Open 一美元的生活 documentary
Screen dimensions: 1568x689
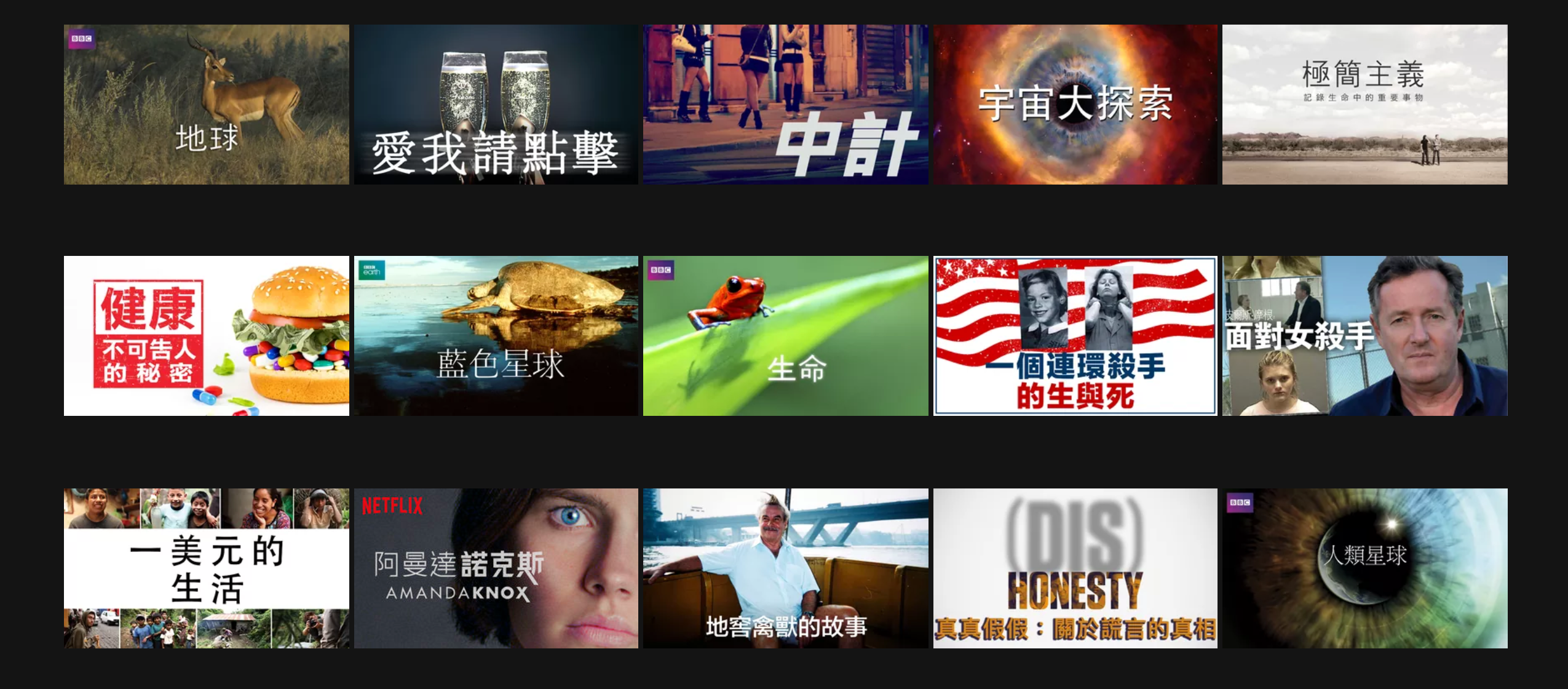[x=206, y=568]
